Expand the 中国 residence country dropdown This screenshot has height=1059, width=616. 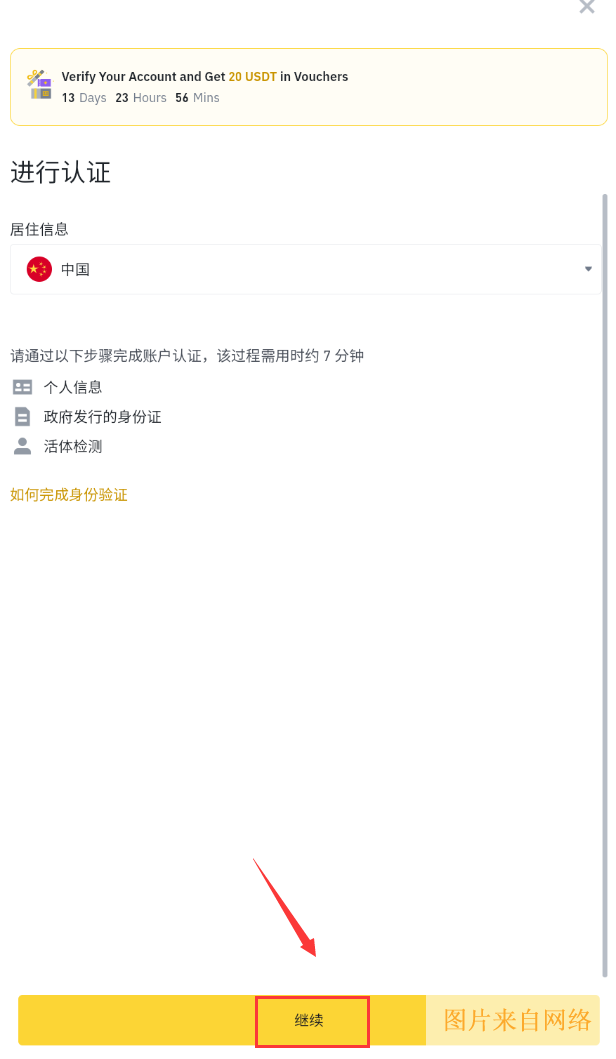point(308,269)
